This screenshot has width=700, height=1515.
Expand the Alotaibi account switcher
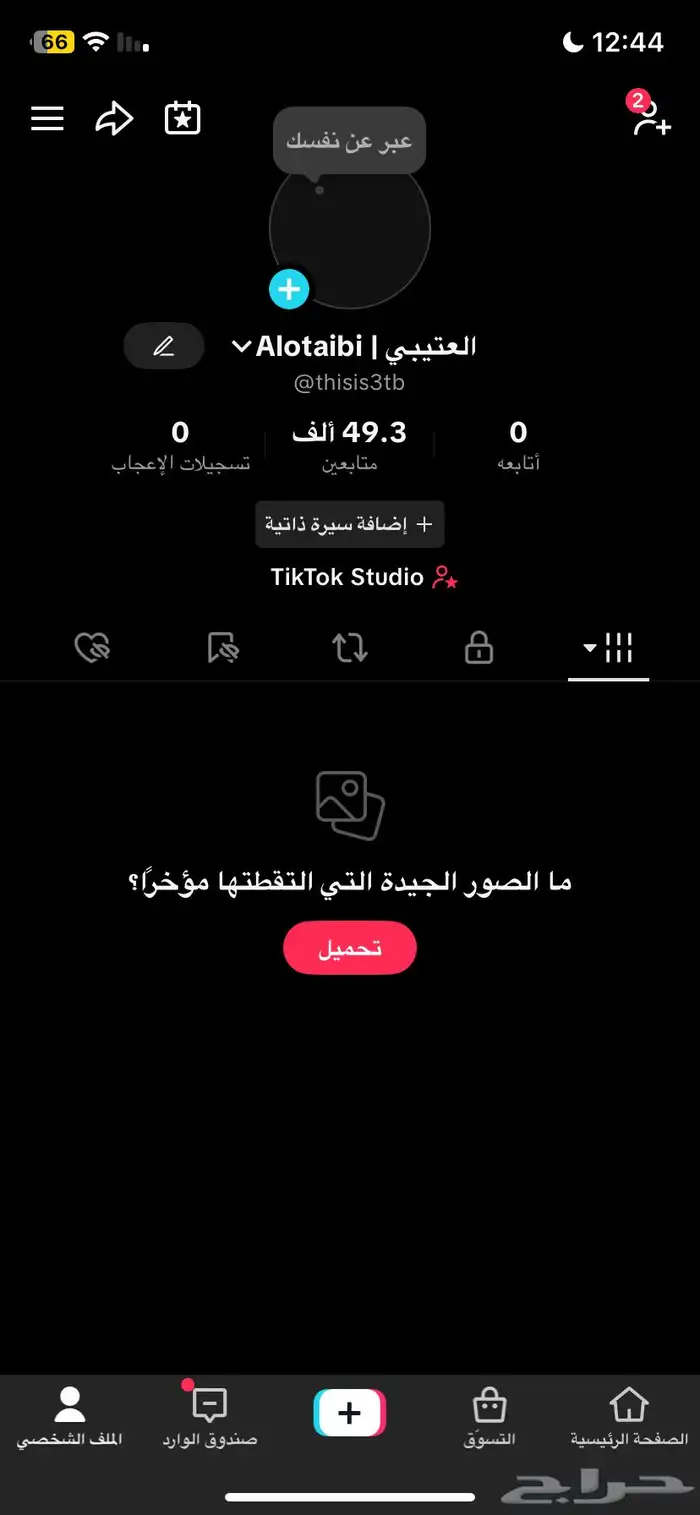coord(242,347)
